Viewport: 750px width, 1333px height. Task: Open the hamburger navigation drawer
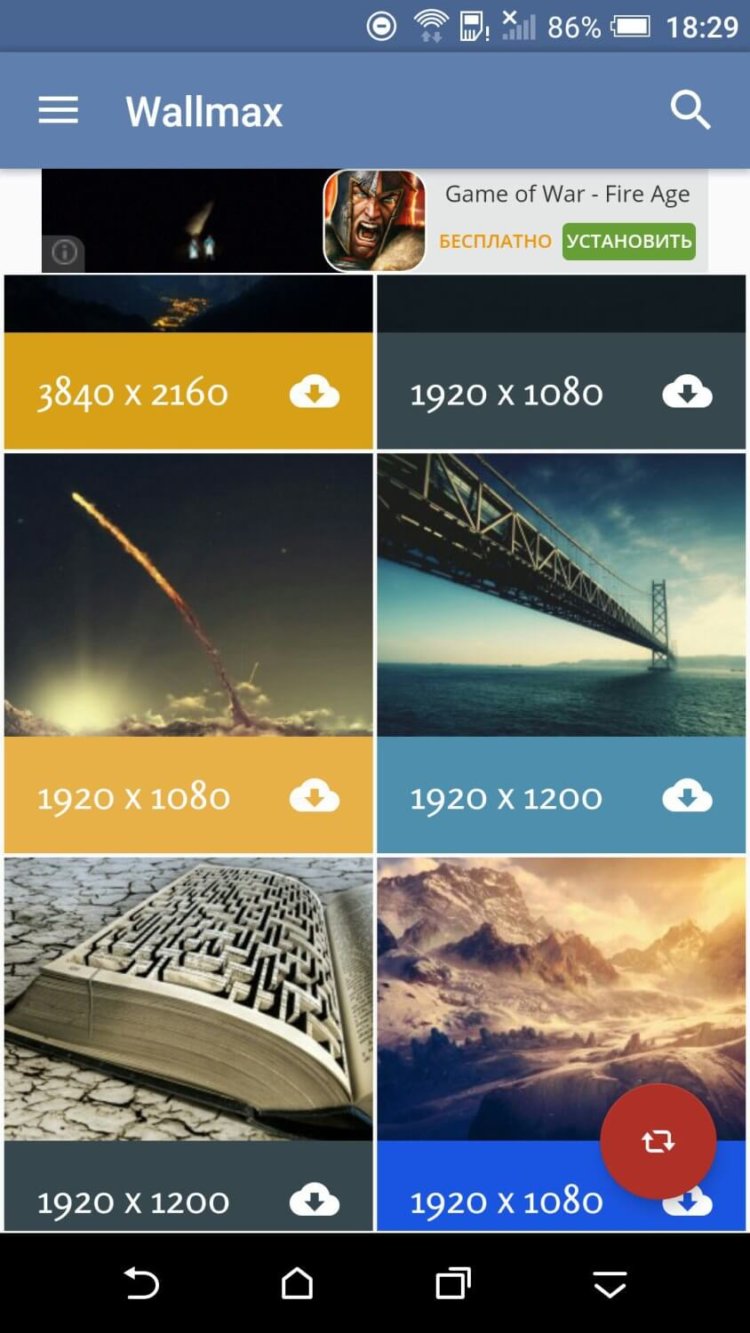click(58, 110)
